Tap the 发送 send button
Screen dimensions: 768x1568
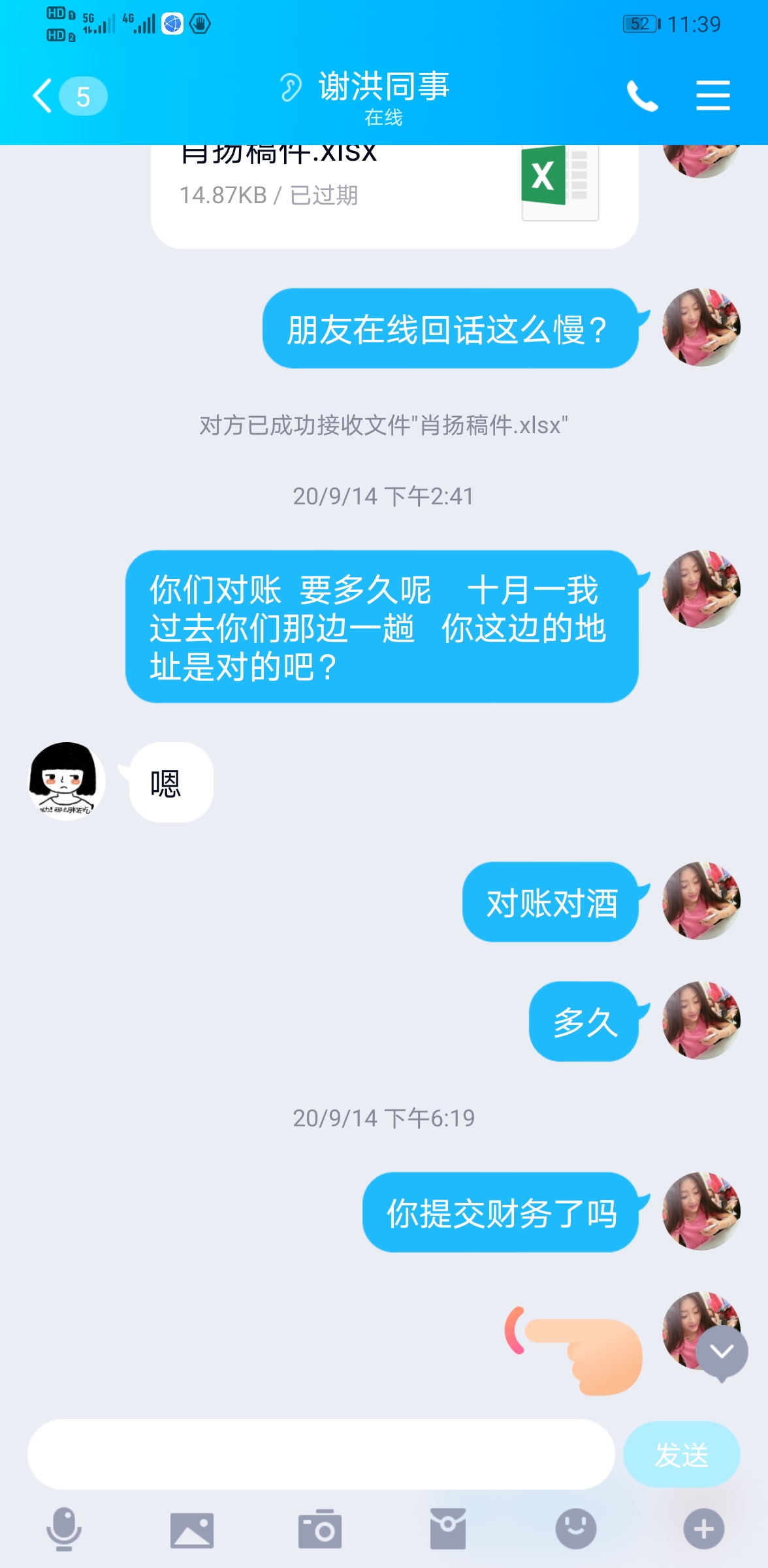(681, 1454)
